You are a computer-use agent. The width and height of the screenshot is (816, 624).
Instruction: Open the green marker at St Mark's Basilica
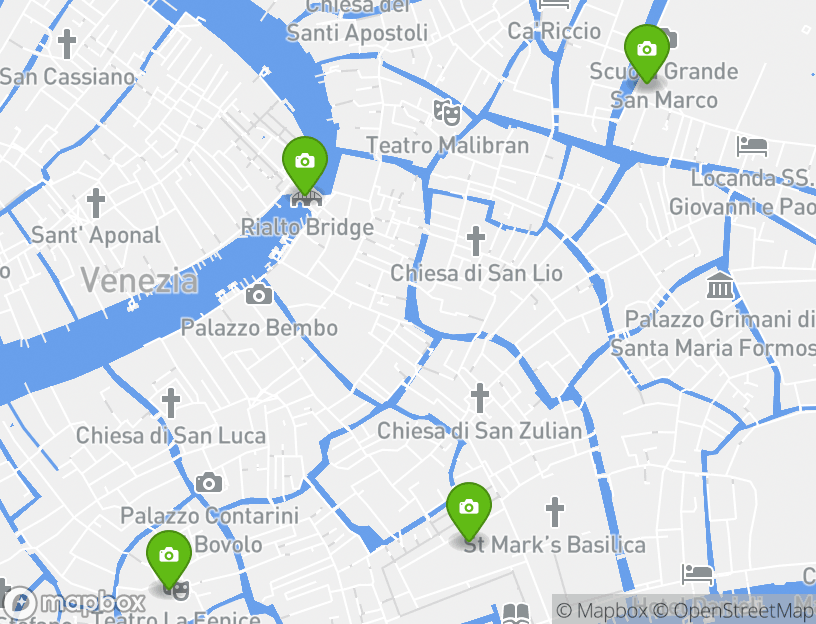(468, 508)
